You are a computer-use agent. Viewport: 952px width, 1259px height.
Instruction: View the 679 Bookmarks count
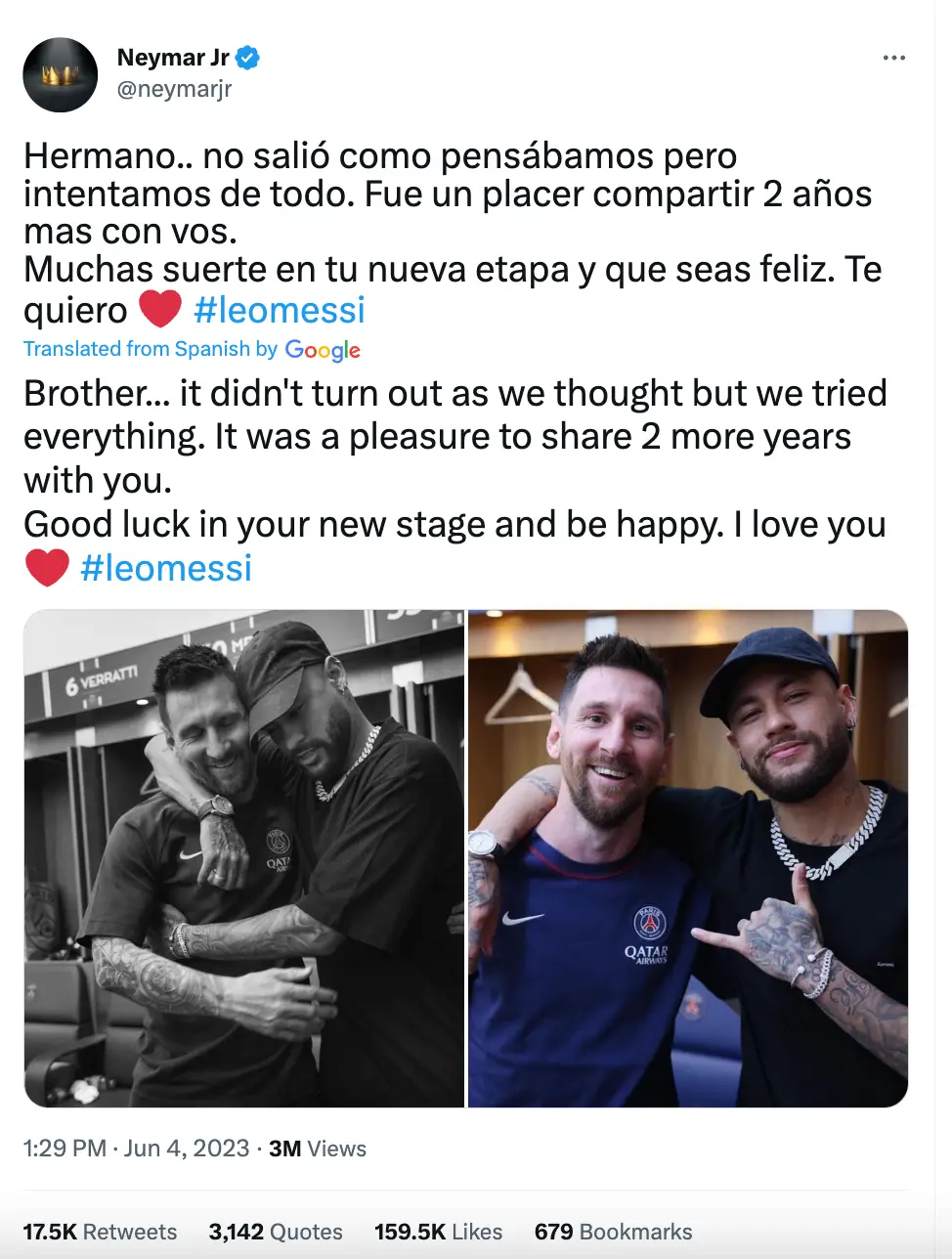(x=611, y=1231)
